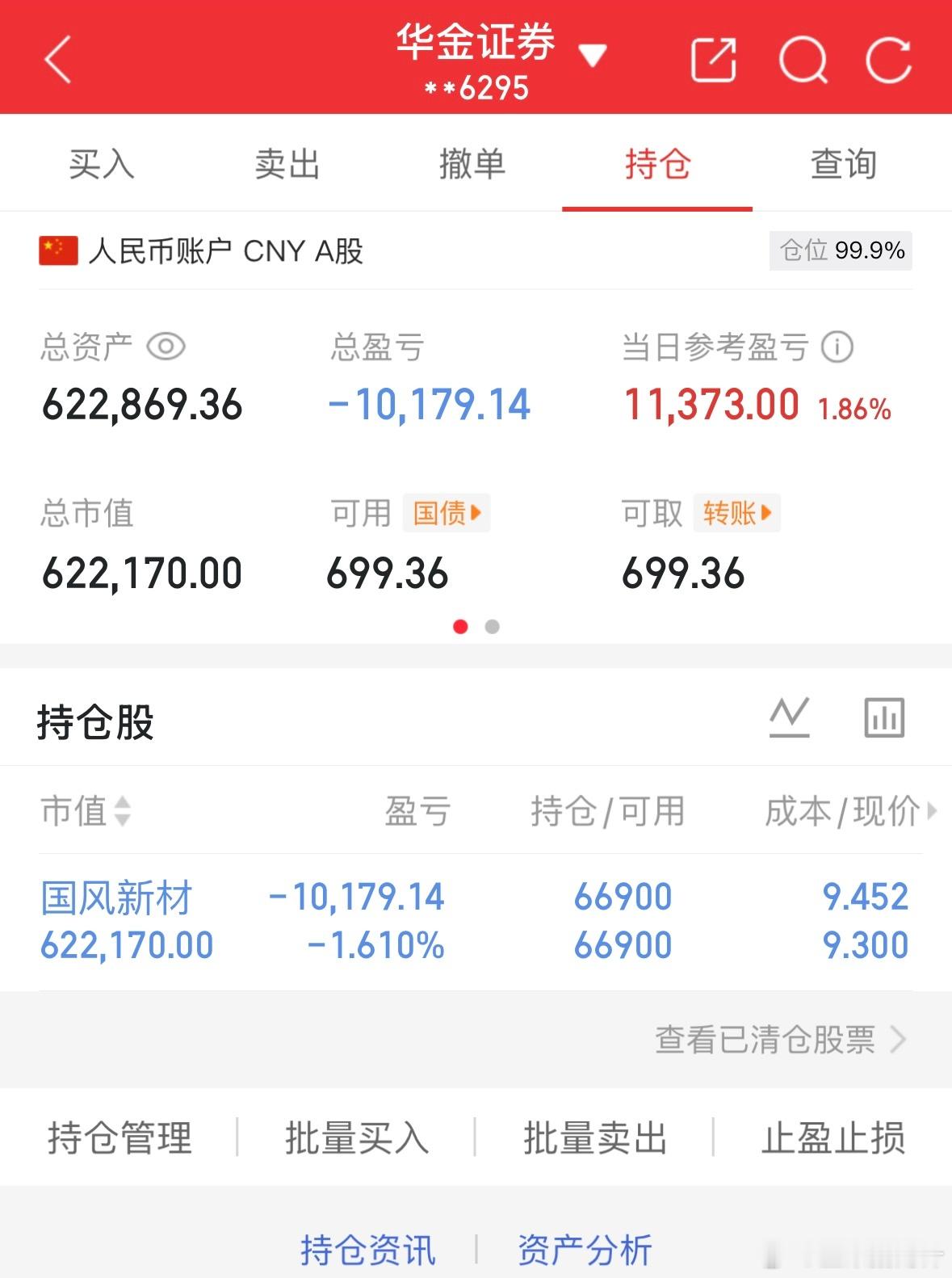Screen dimensions: 952x1278
Task: Expand the 国债 option next to 可用
Action: coord(447,513)
